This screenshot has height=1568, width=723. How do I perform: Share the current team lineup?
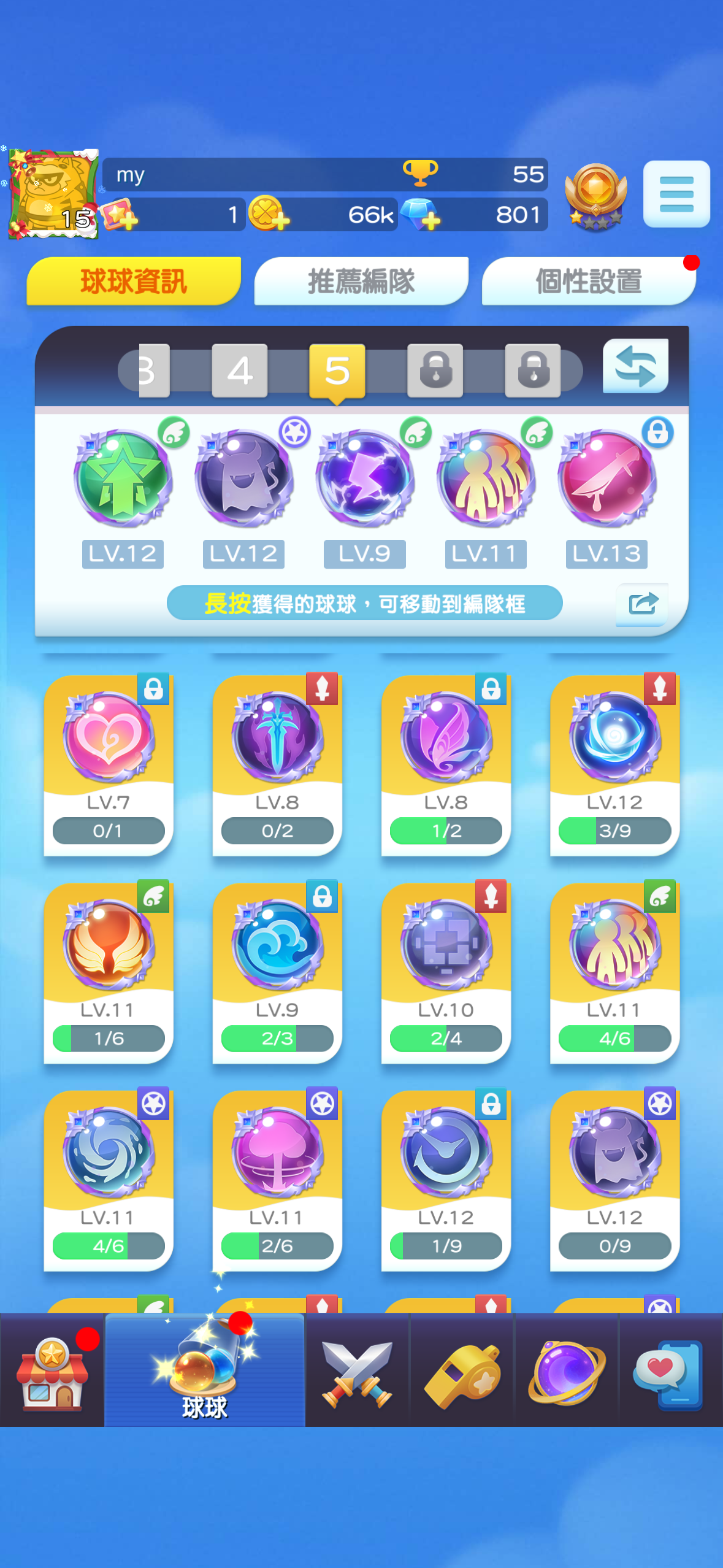pyautogui.click(x=642, y=604)
